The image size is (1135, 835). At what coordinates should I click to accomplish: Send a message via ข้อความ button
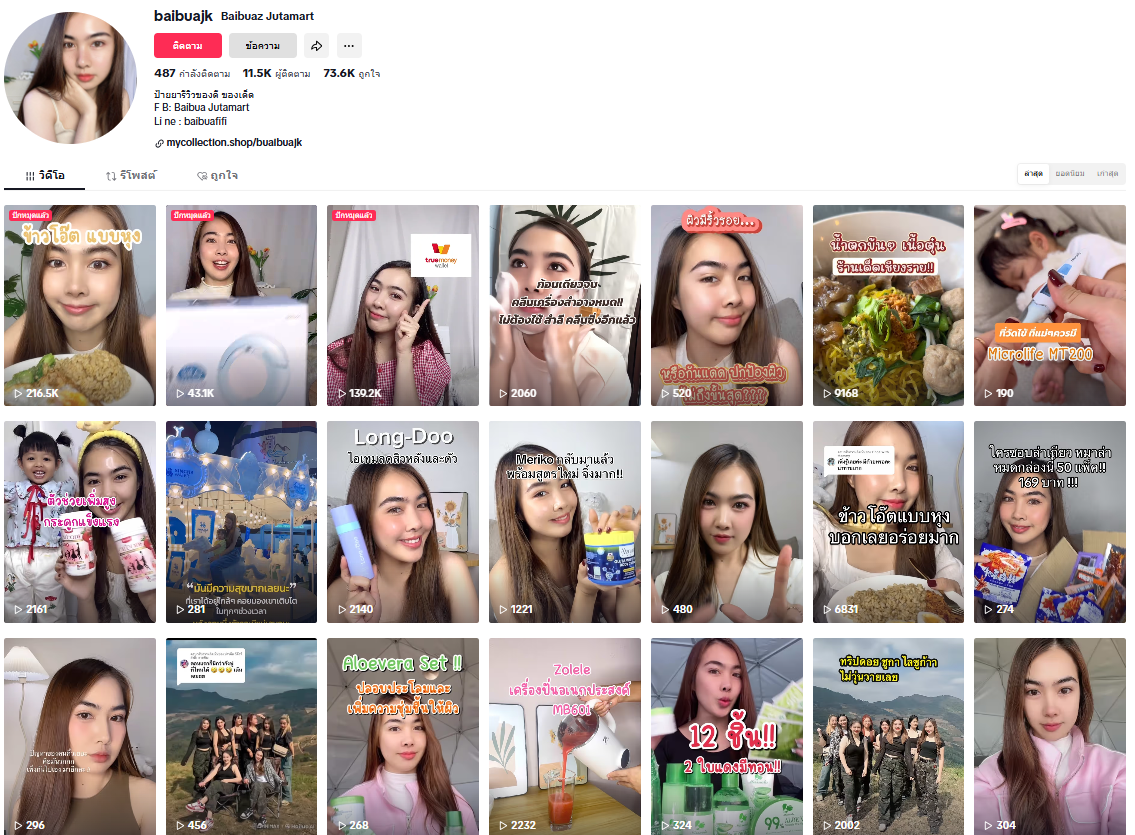click(x=262, y=46)
